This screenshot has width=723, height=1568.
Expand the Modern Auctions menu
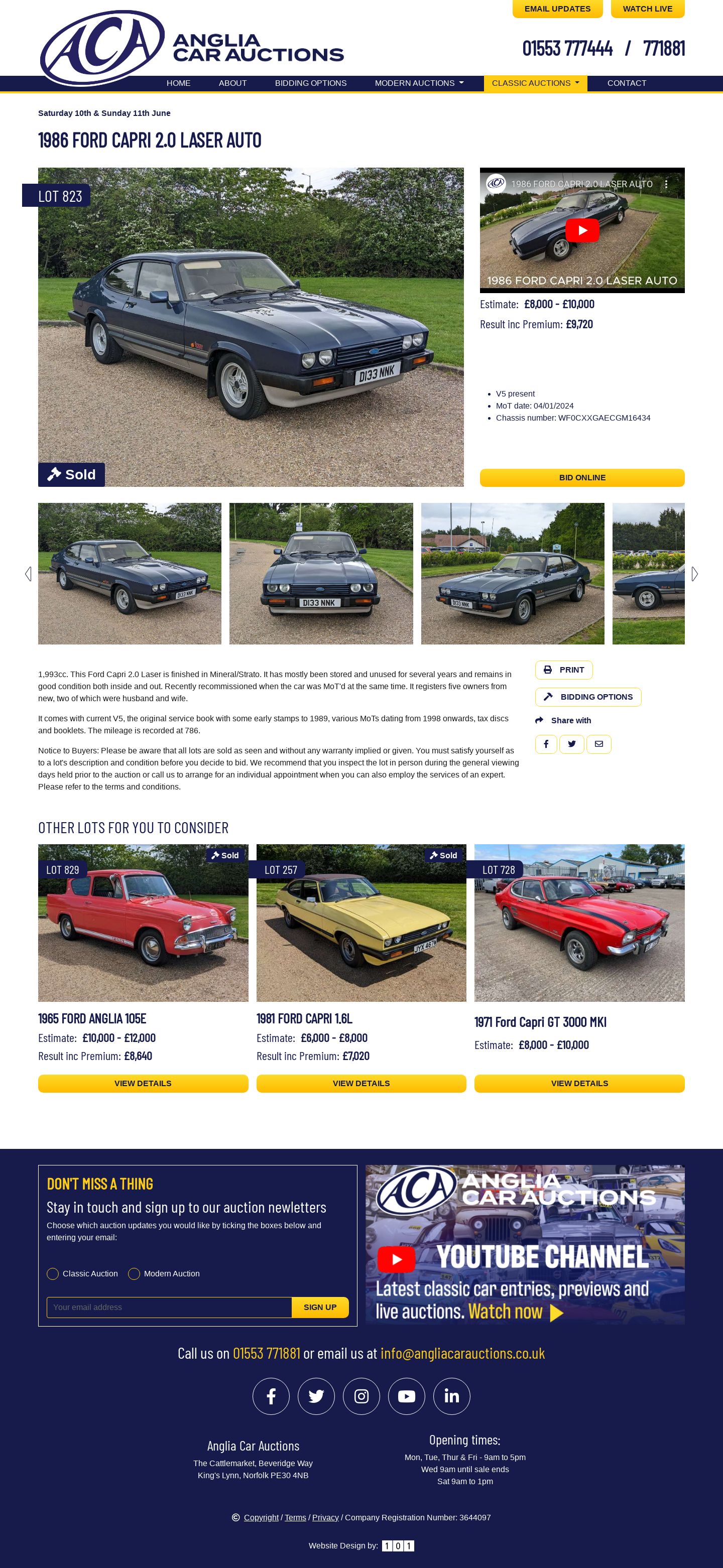click(418, 83)
